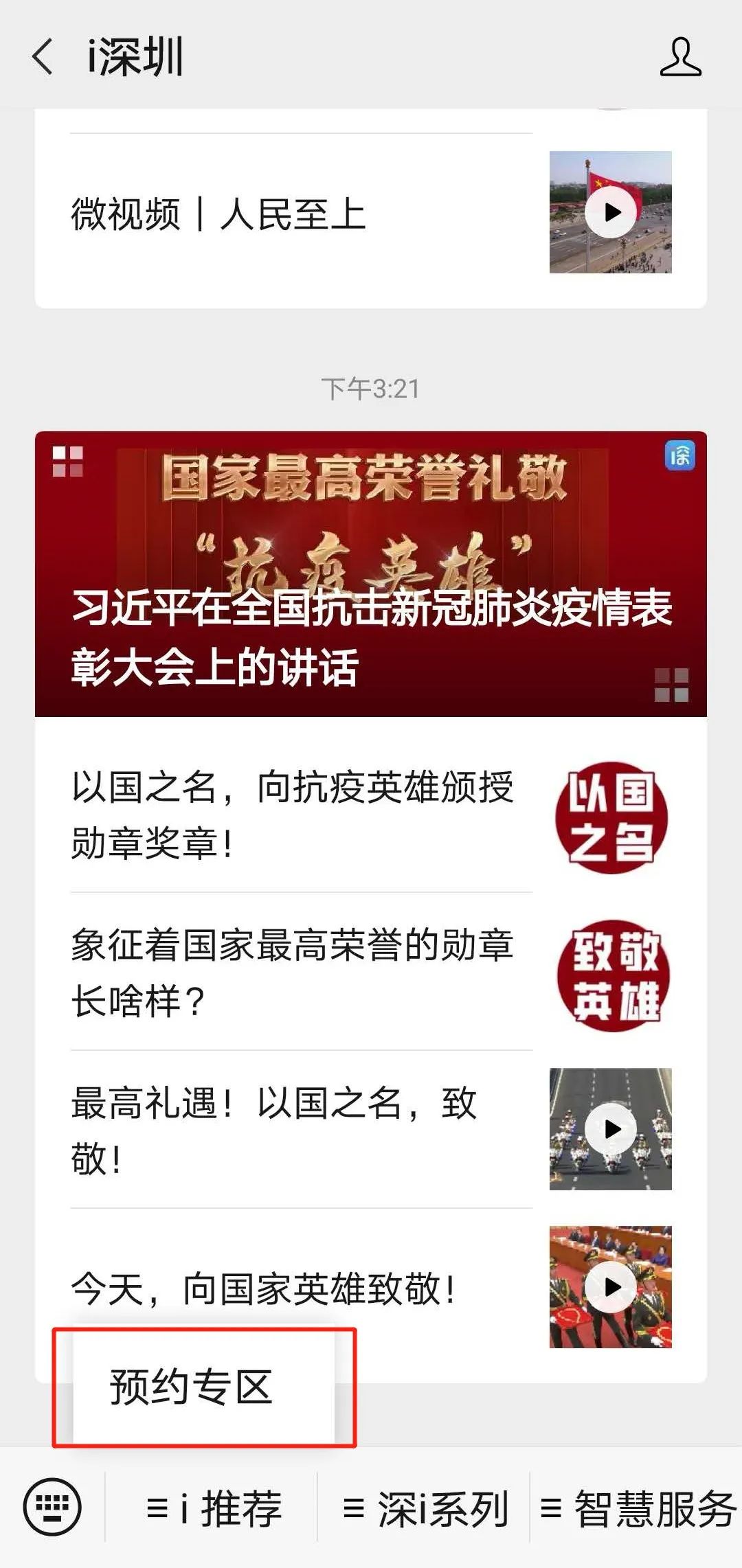Image resolution: width=742 pixels, height=1568 pixels.
Task: Tap the 下午3:21 timestamp label
Action: pyautogui.click(x=371, y=388)
